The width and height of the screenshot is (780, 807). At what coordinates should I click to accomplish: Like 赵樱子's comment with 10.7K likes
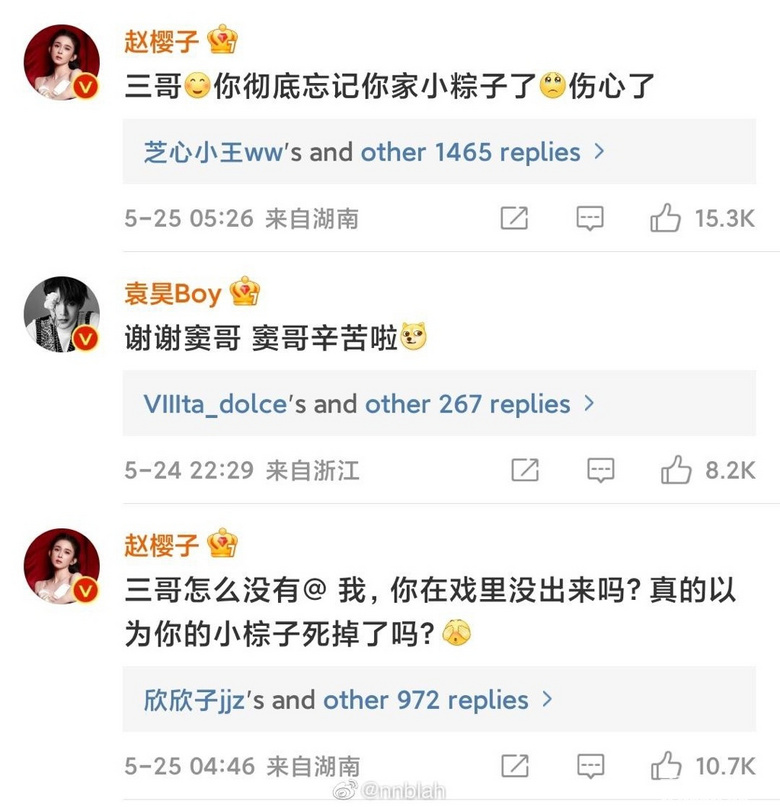[x=666, y=766]
